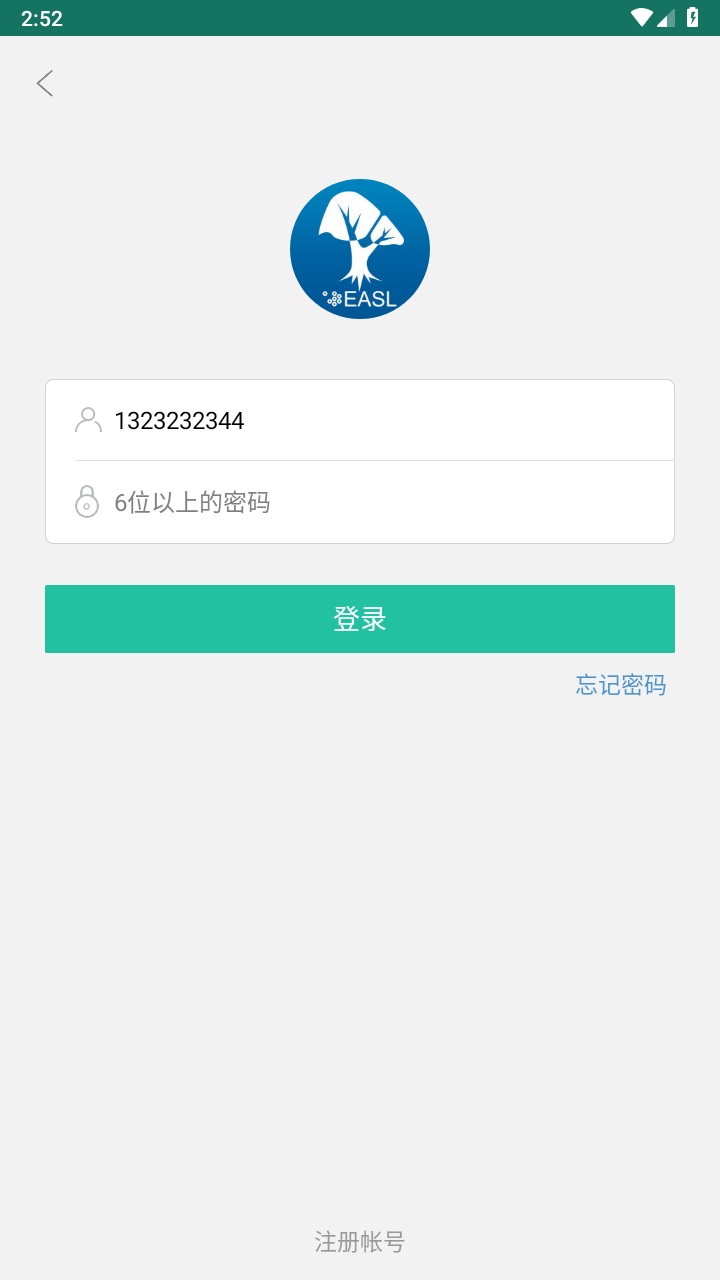
Task: Select the phone number 1323232344 text
Action: tap(178, 420)
